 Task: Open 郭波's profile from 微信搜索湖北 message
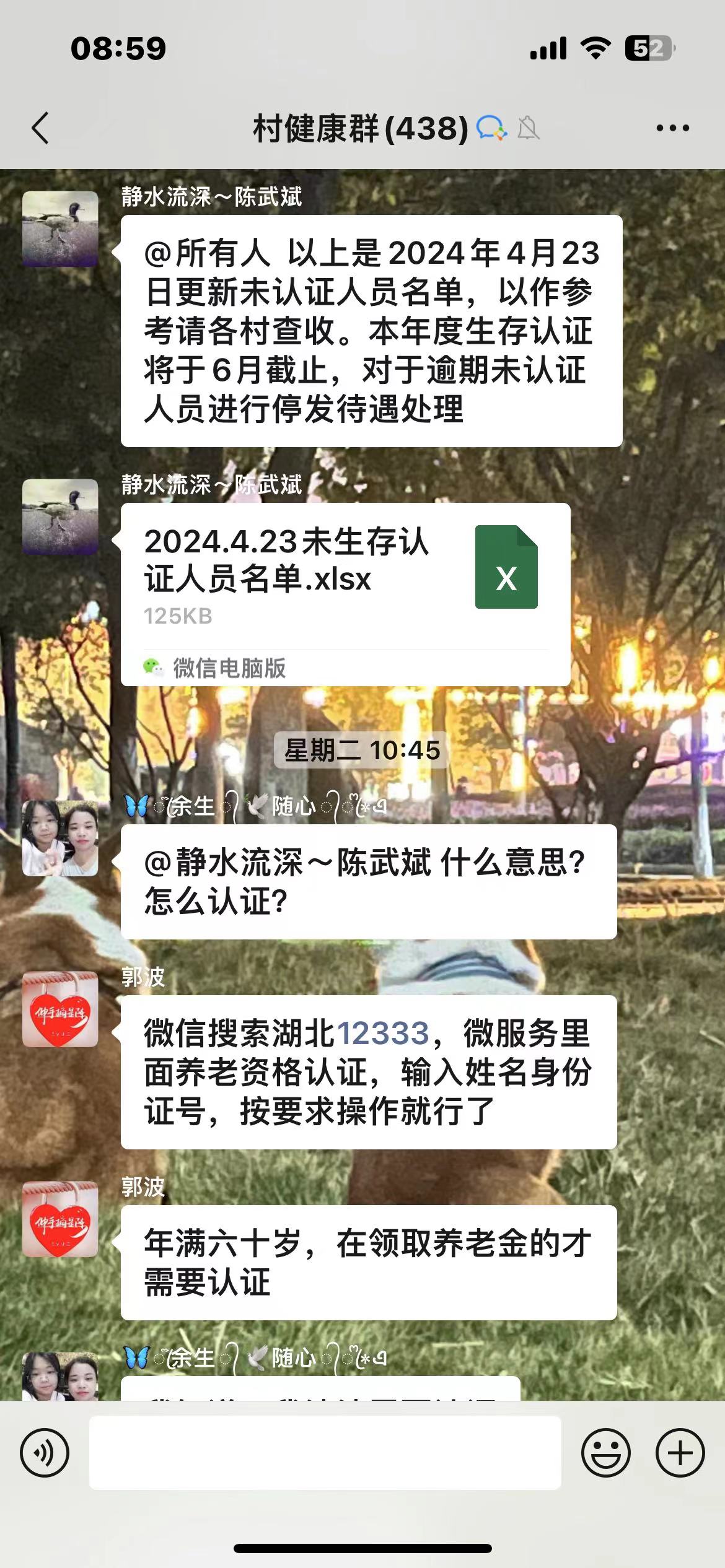point(60,1009)
